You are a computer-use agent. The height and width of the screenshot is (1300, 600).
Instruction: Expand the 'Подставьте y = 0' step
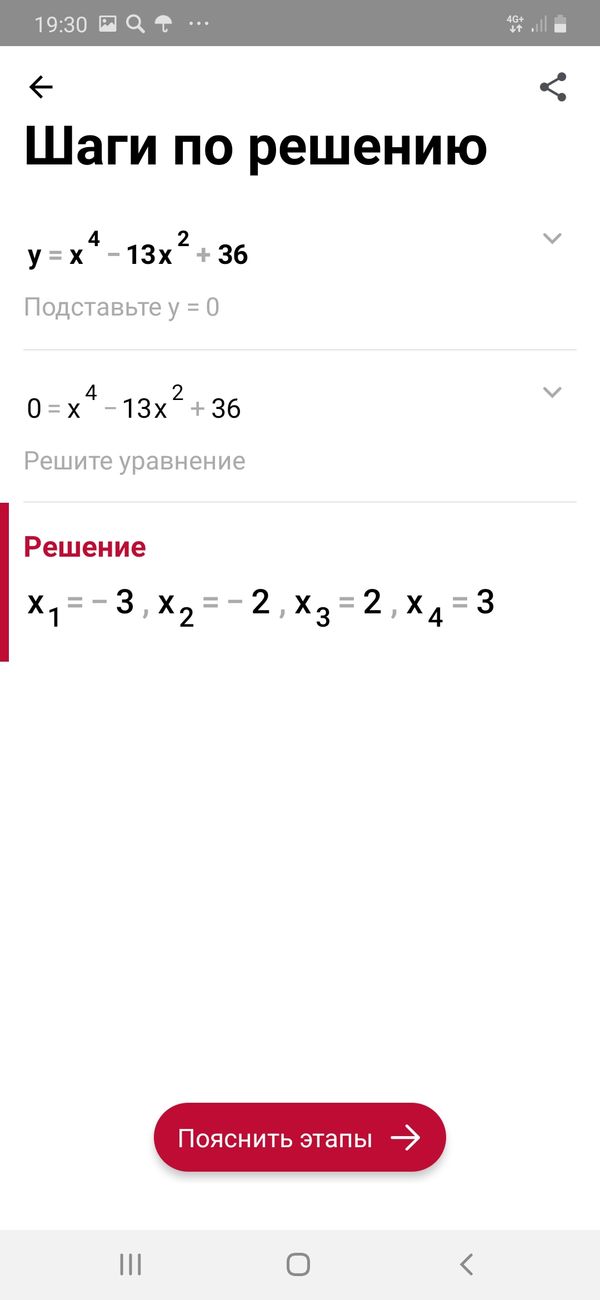point(552,238)
